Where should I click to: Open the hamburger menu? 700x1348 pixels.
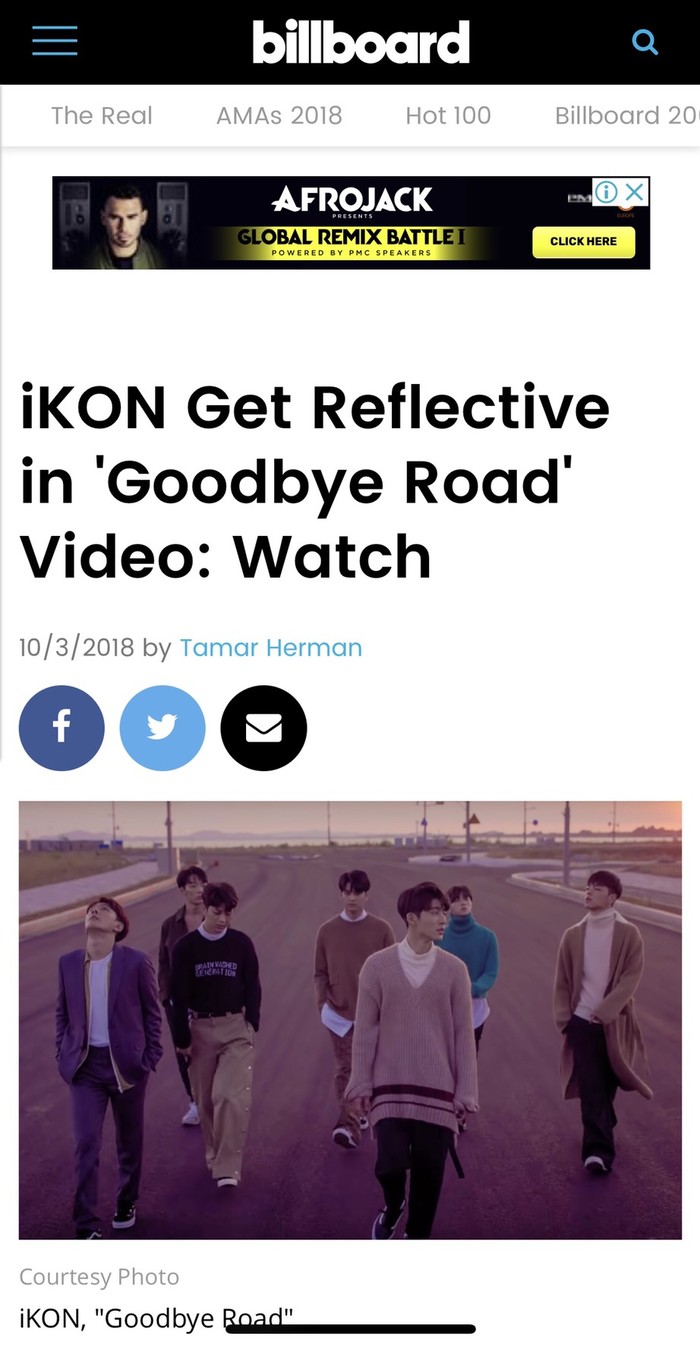[54, 41]
